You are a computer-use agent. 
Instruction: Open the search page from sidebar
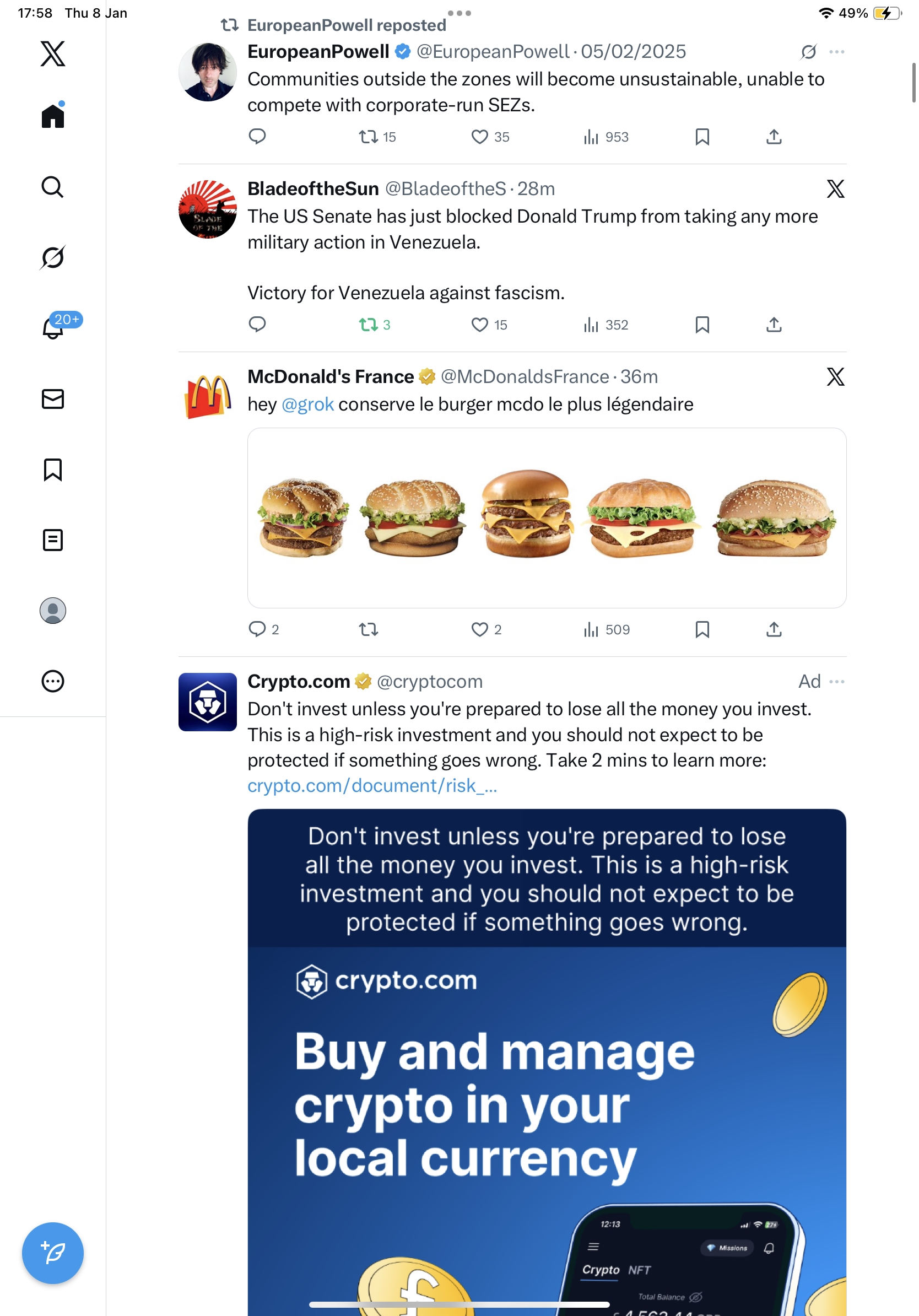tap(53, 187)
